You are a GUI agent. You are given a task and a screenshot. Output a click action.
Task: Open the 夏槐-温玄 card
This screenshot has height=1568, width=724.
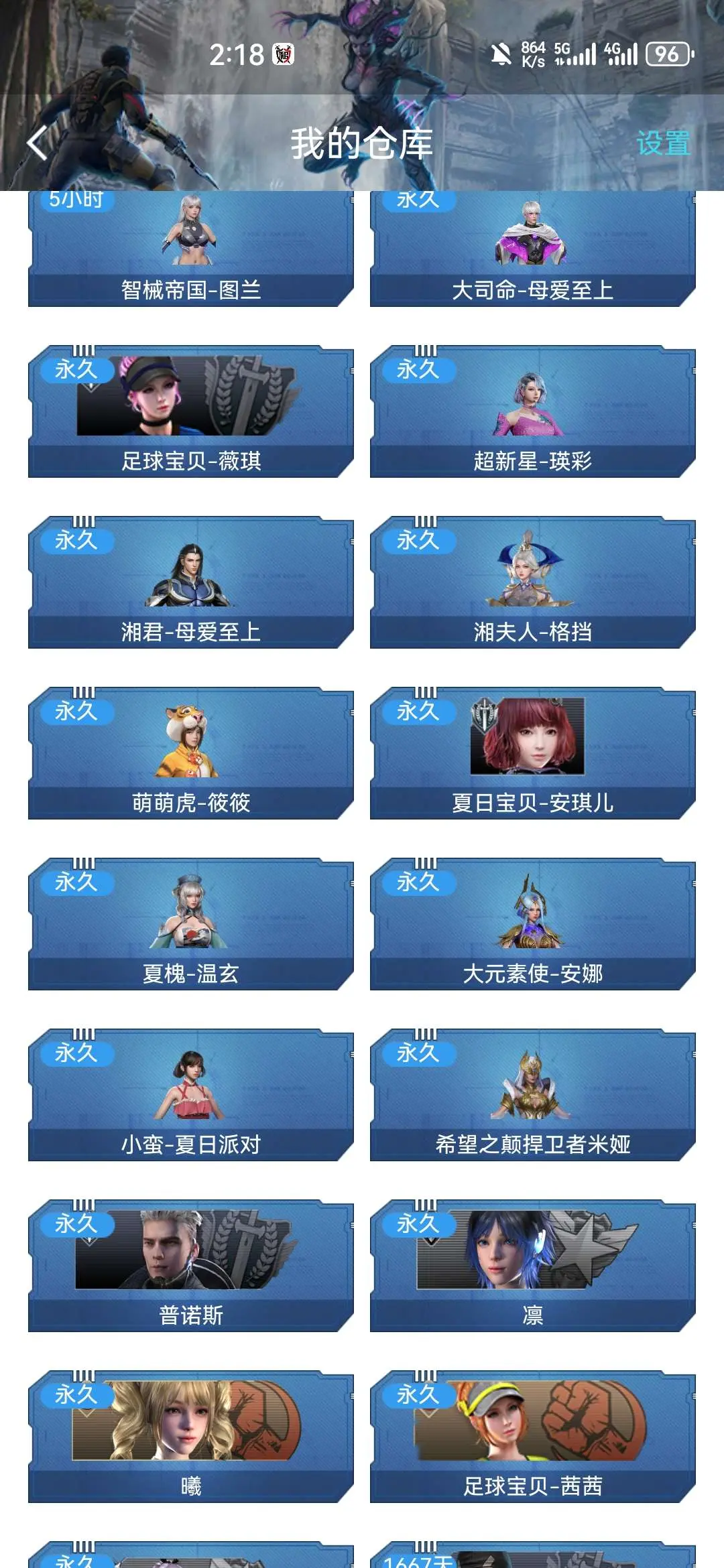(190, 924)
